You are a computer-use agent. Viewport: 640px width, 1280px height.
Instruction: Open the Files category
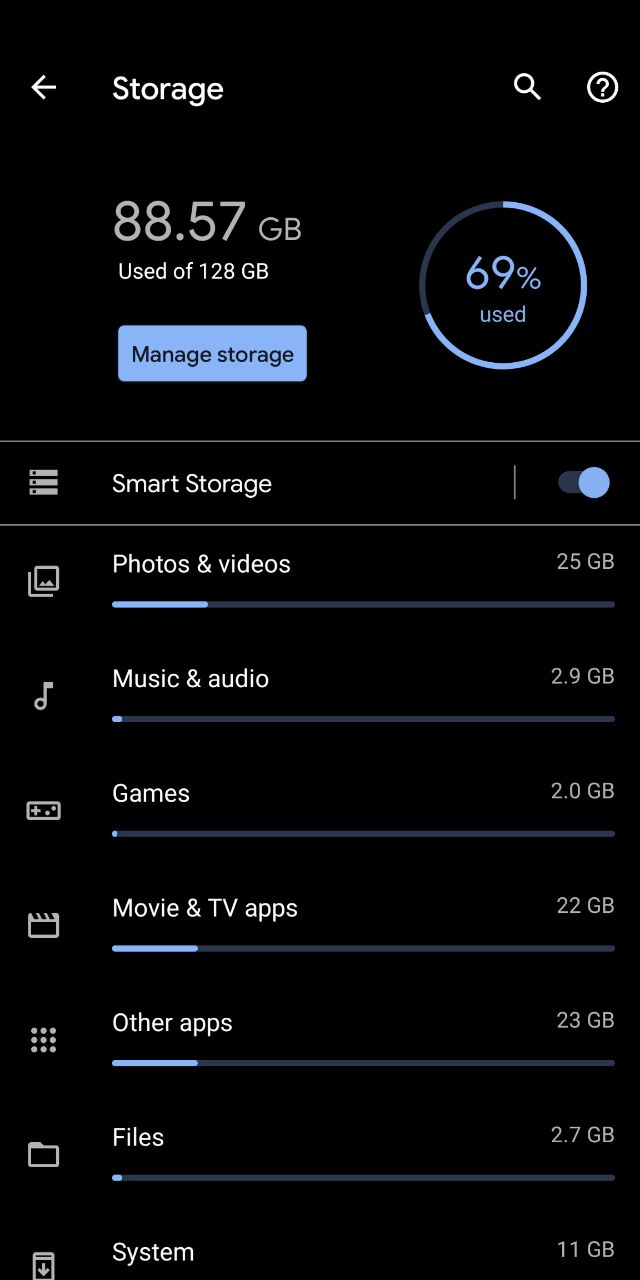click(320, 1155)
